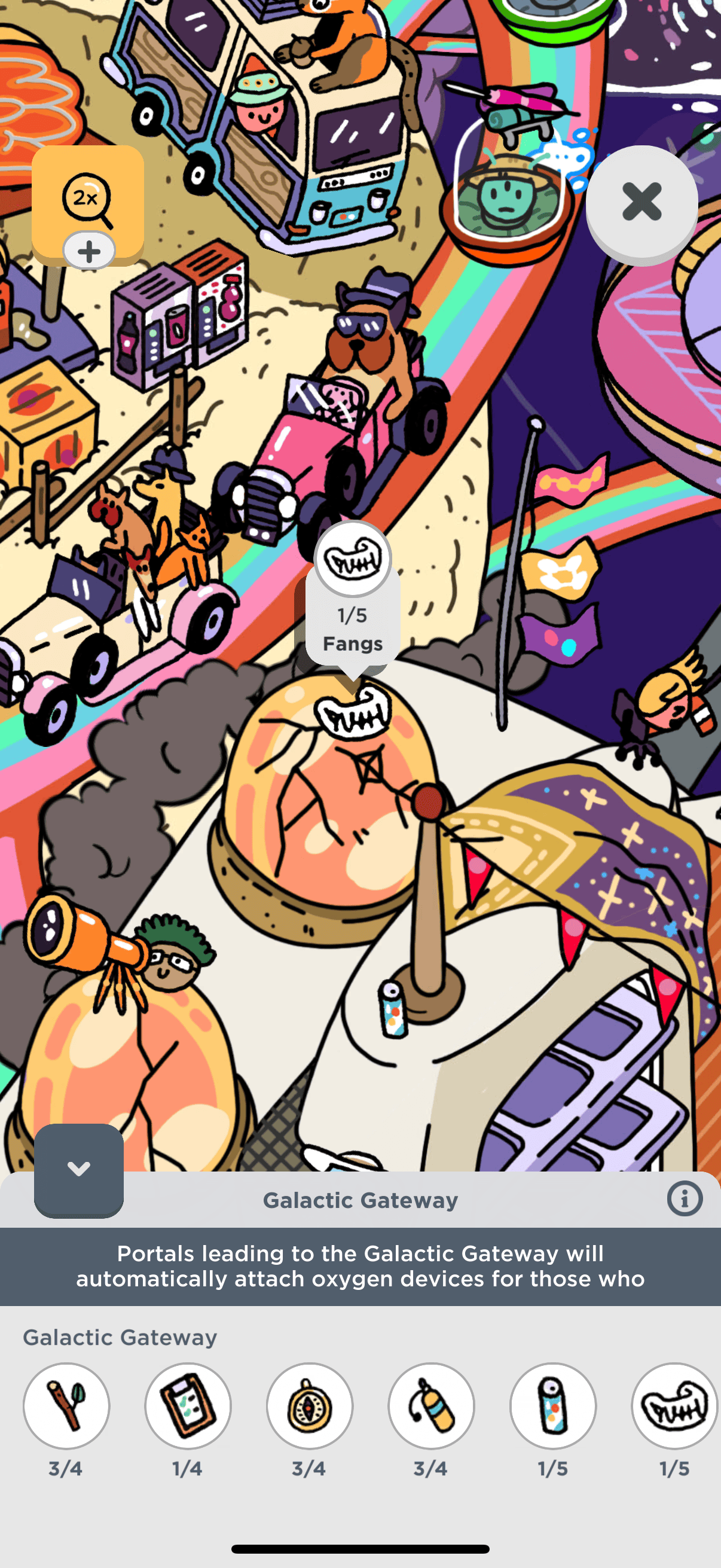Close the hidden object scene
Image resolution: width=721 pixels, height=1568 pixels.
641,202
